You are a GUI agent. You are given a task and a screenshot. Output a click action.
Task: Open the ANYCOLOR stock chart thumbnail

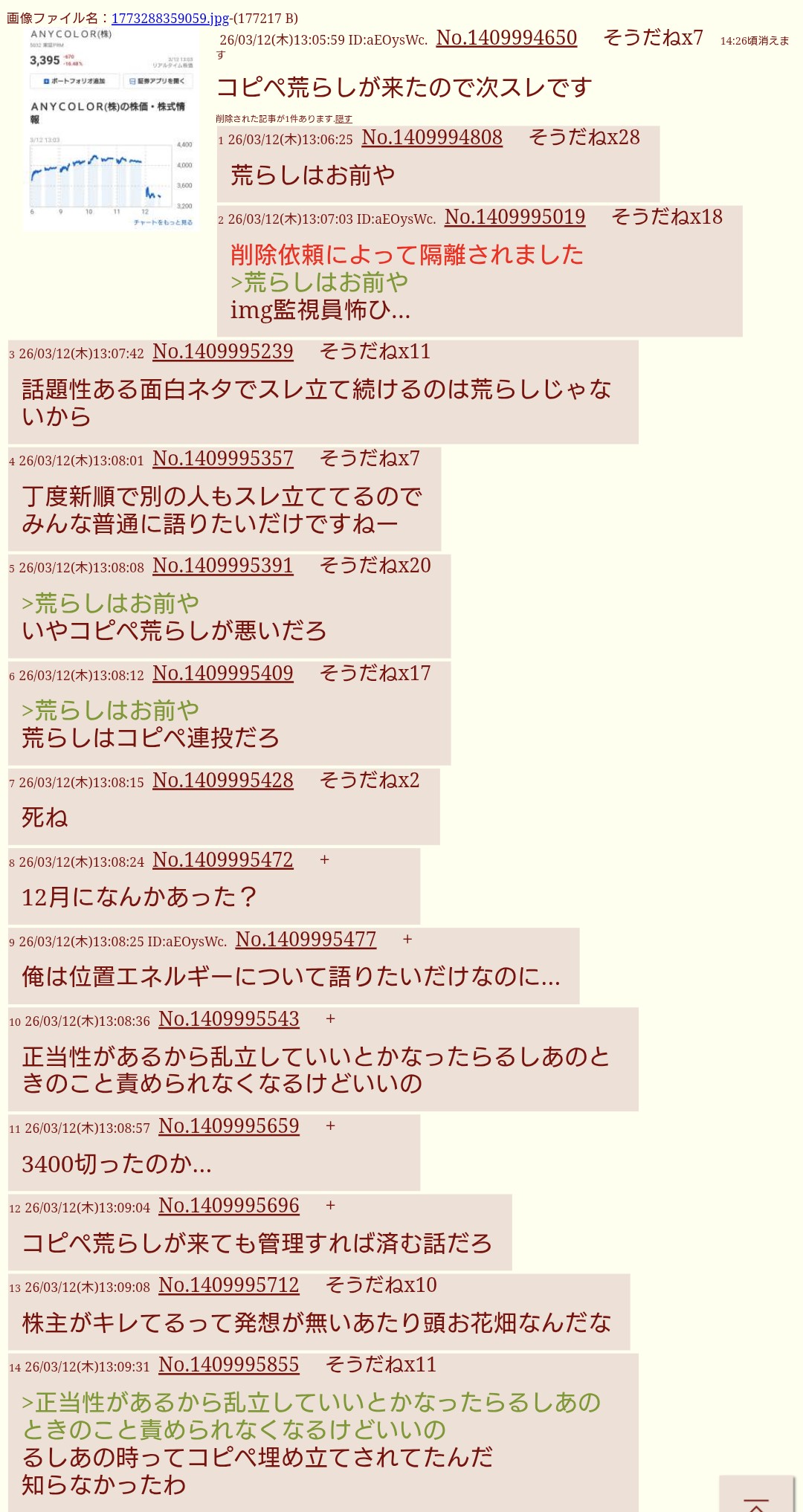coord(112,129)
